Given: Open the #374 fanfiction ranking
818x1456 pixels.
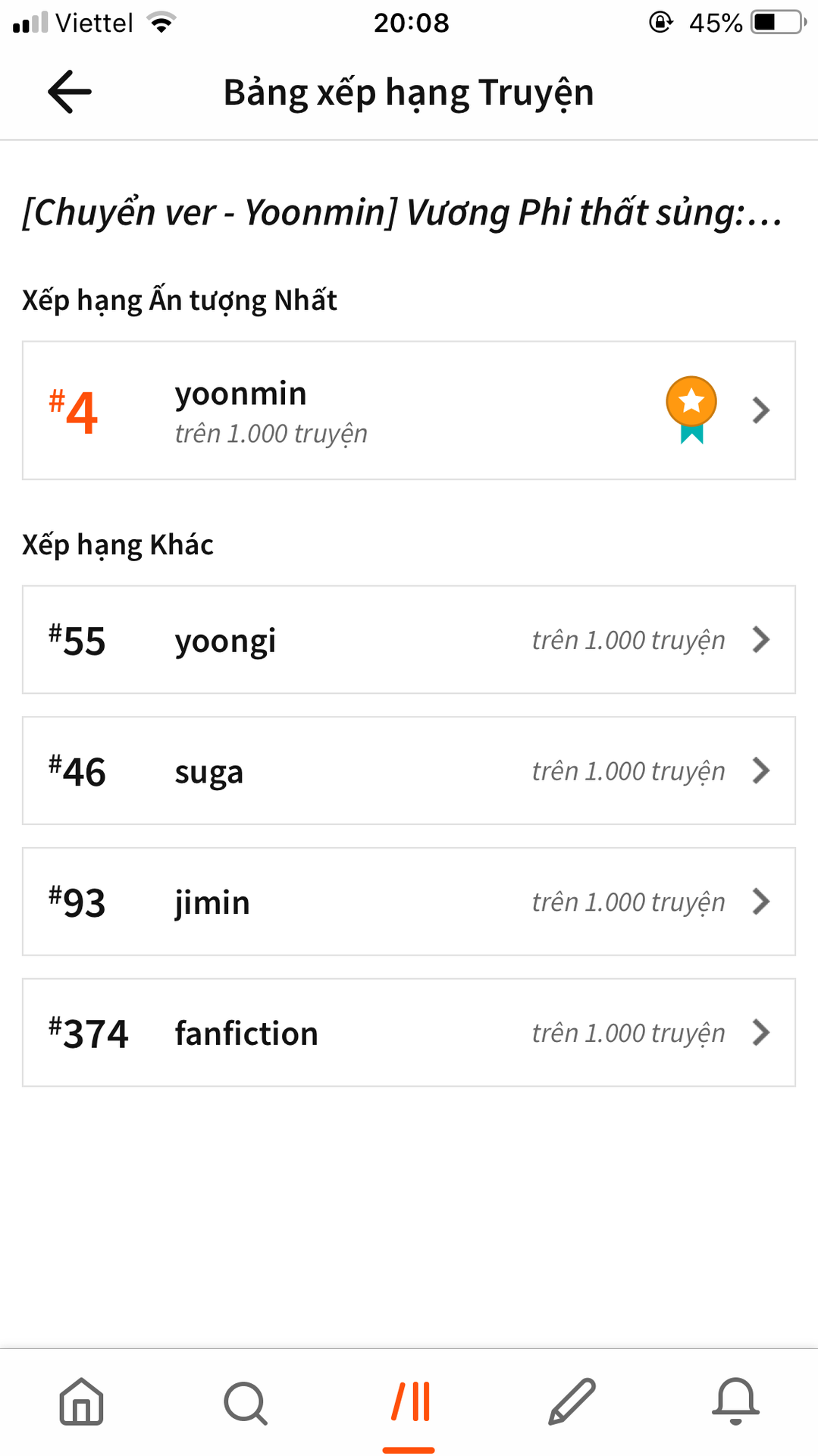Looking at the screenshot, I should click(409, 1033).
